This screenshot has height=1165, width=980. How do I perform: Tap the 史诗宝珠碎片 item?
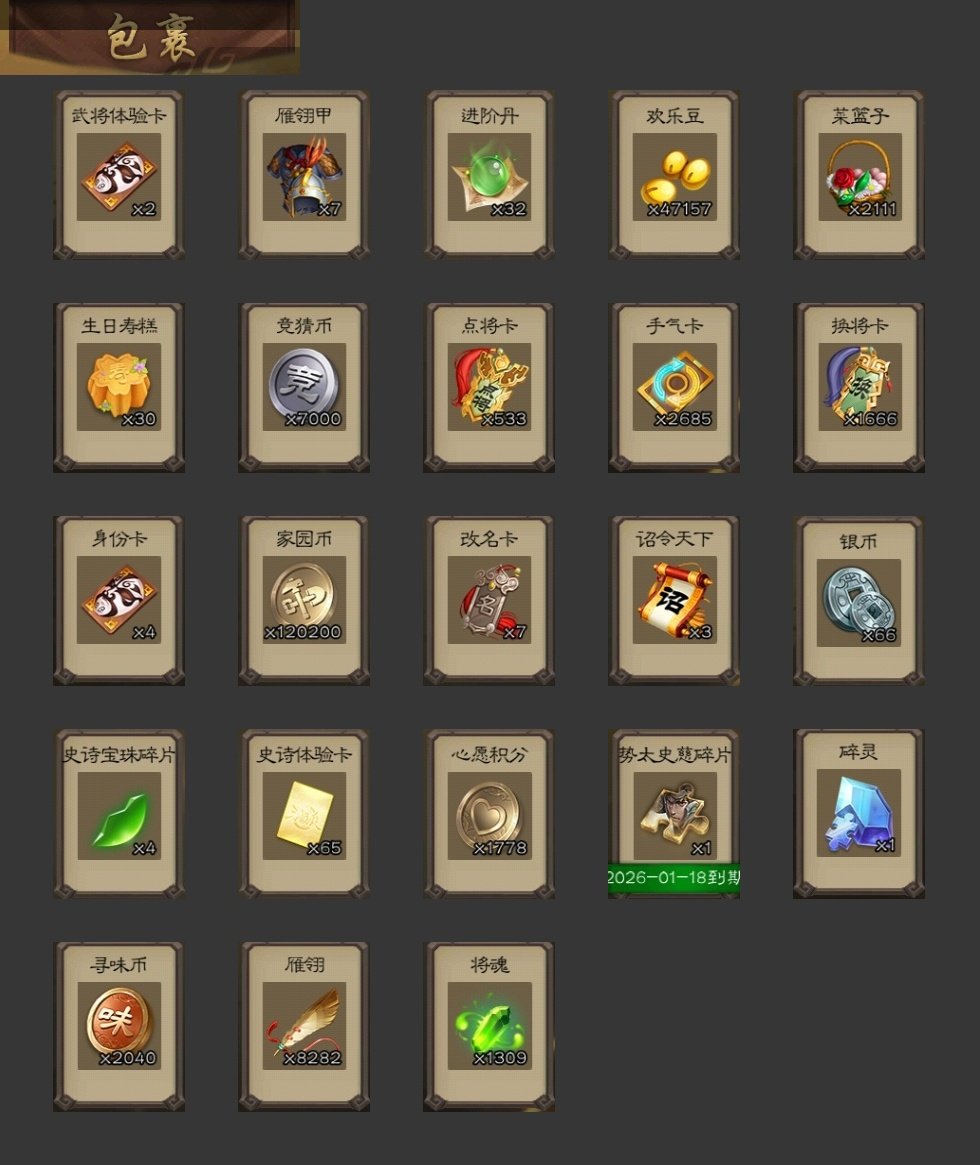pyautogui.click(x=119, y=814)
